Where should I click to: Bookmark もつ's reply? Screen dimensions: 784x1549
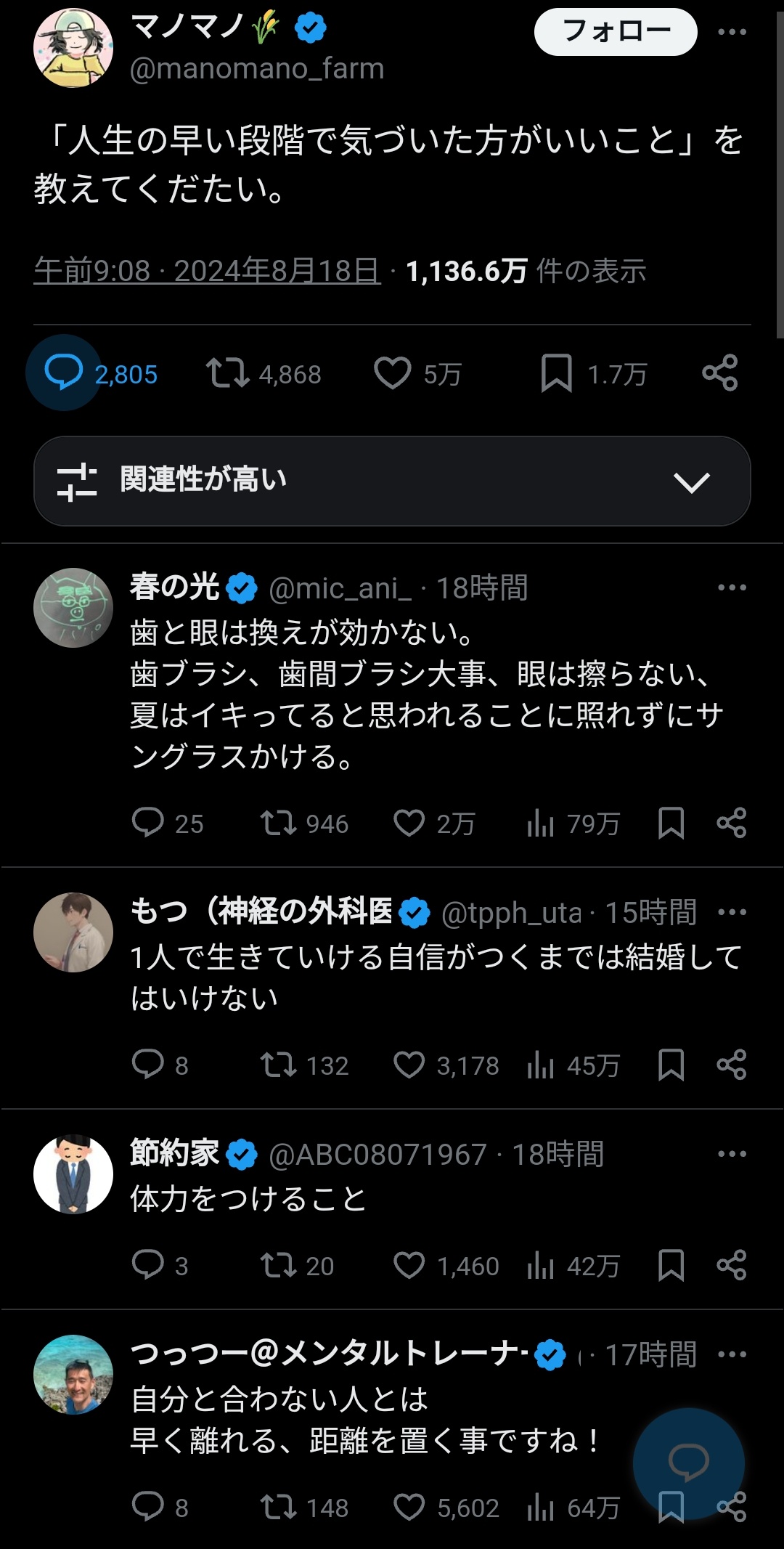point(671,1065)
